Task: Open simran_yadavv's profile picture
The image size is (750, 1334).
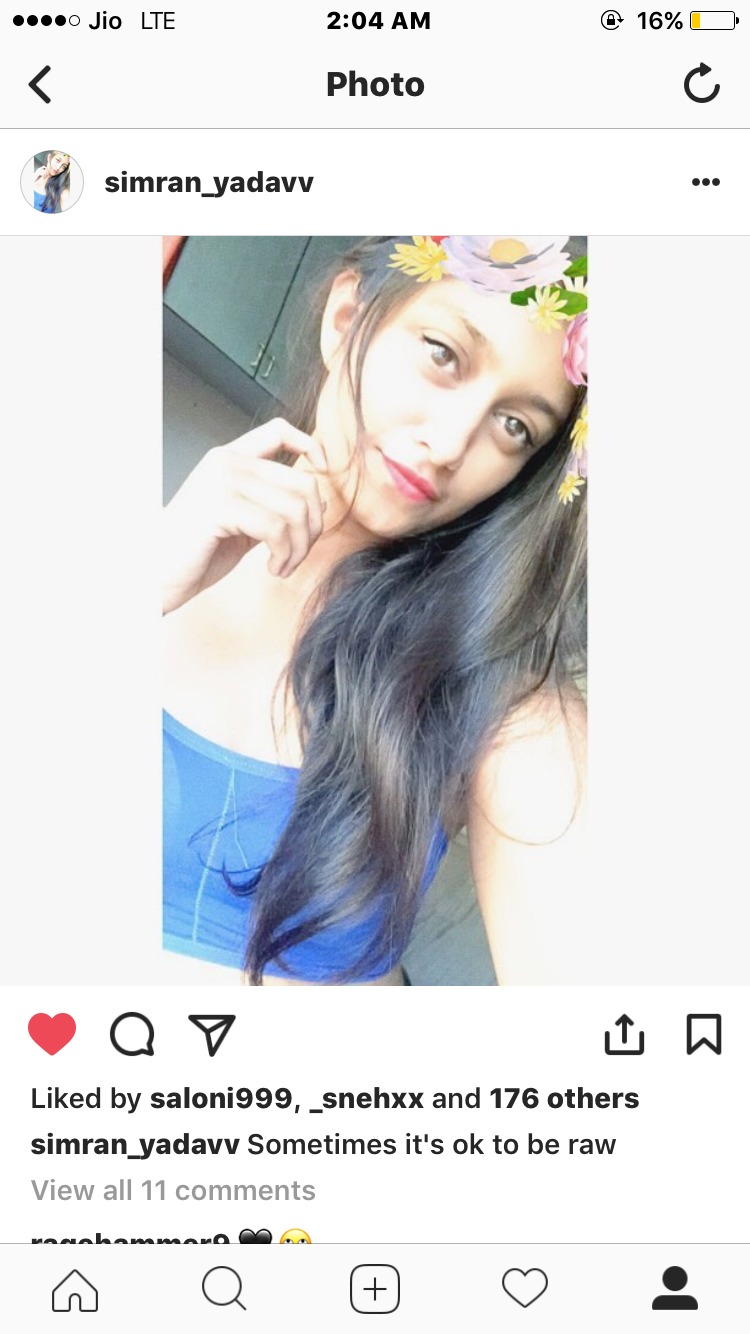Action: click(52, 182)
